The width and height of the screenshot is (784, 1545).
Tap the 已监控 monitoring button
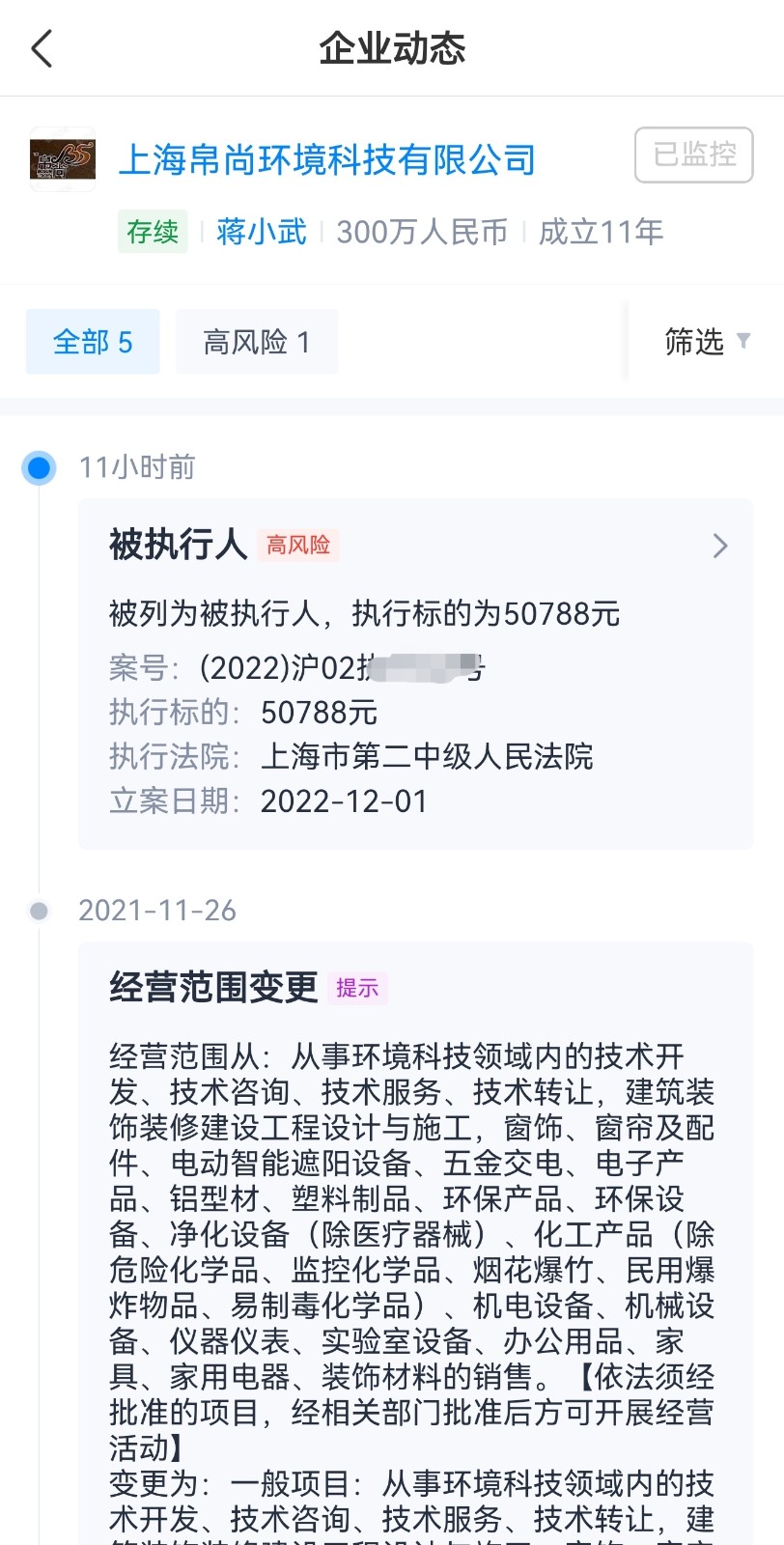click(x=693, y=154)
